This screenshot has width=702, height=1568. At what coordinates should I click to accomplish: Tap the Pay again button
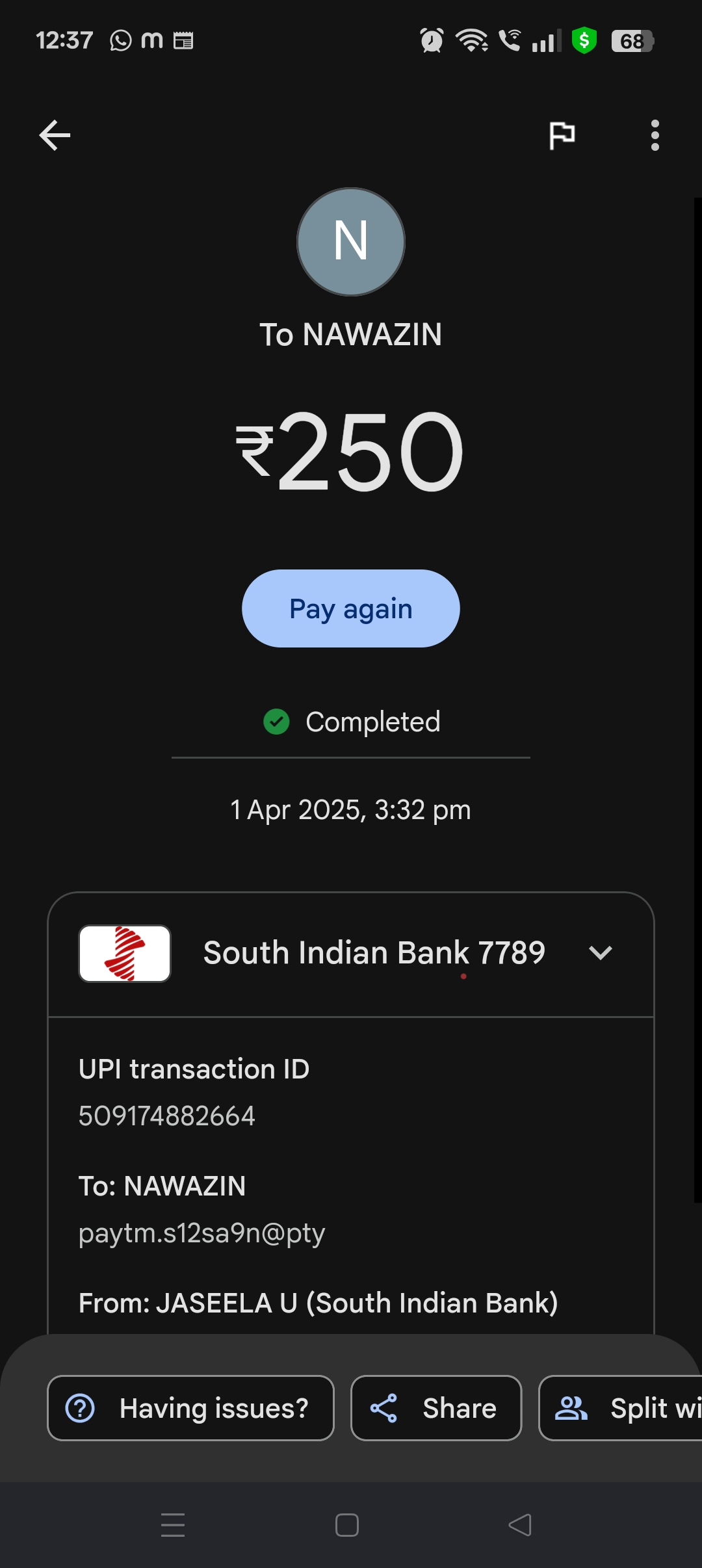[350, 608]
